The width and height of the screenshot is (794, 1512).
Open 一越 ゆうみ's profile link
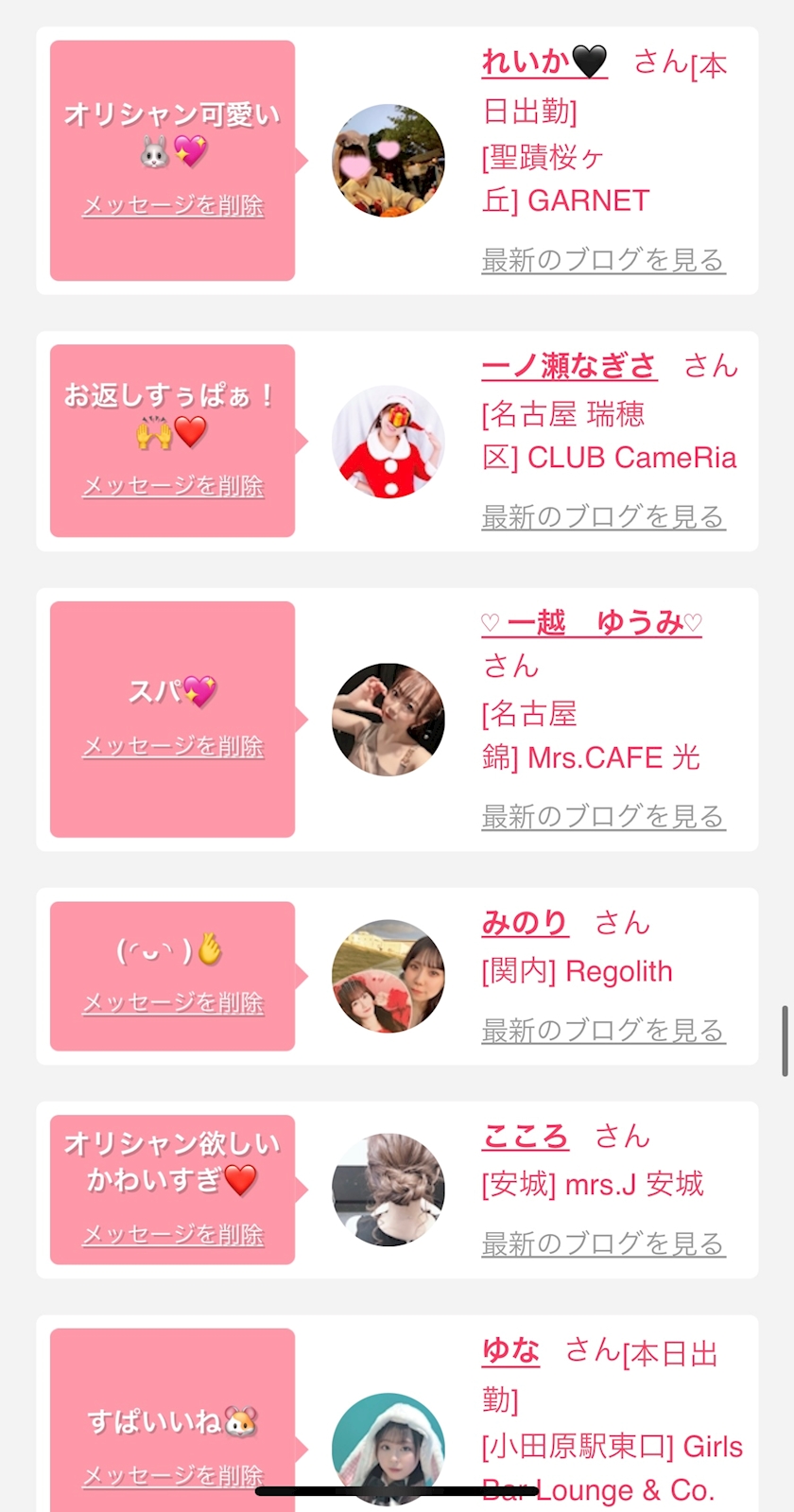[592, 622]
